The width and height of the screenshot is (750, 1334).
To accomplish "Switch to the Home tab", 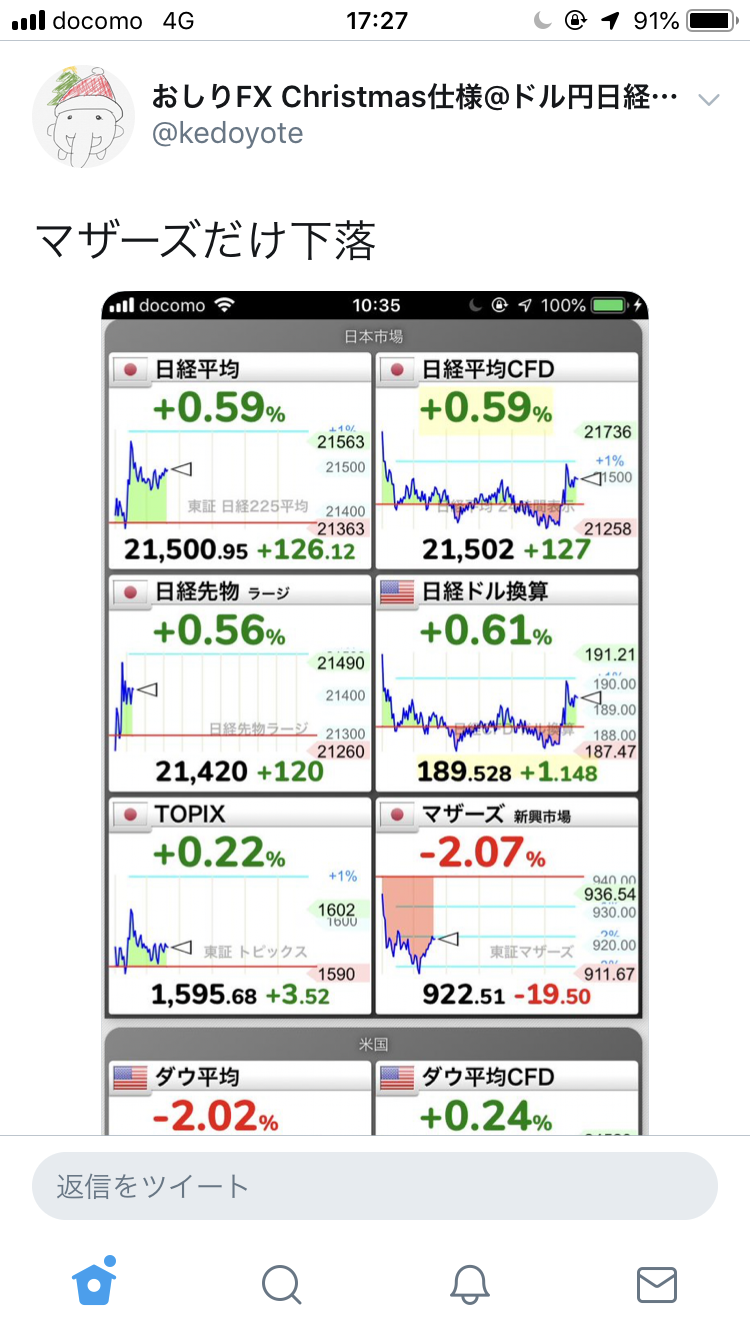I will [94, 1283].
